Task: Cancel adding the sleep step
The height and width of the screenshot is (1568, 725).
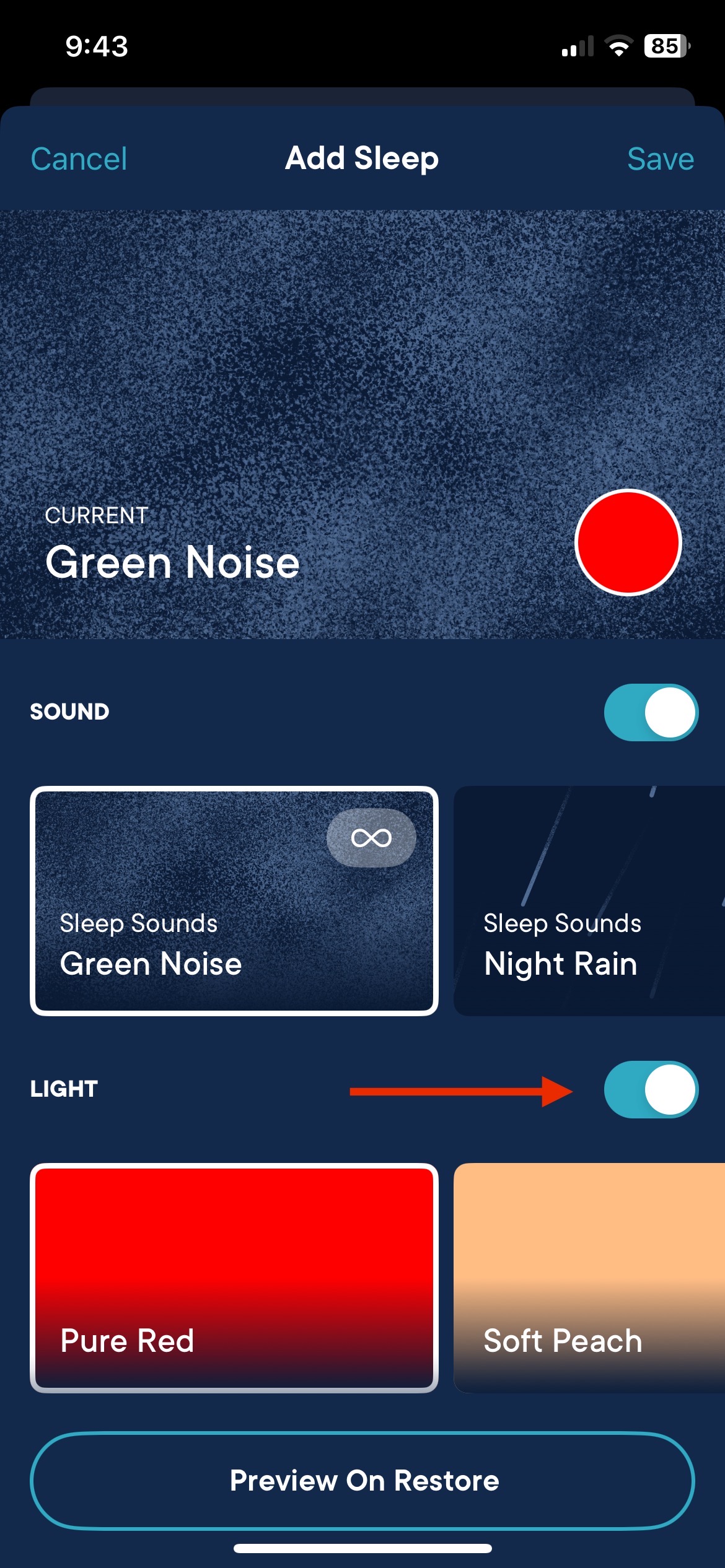Action: pos(79,159)
